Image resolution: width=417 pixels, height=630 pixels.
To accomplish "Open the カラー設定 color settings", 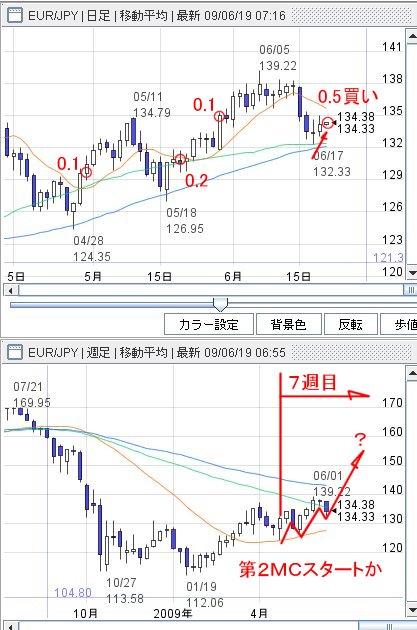I will tap(209, 324).
